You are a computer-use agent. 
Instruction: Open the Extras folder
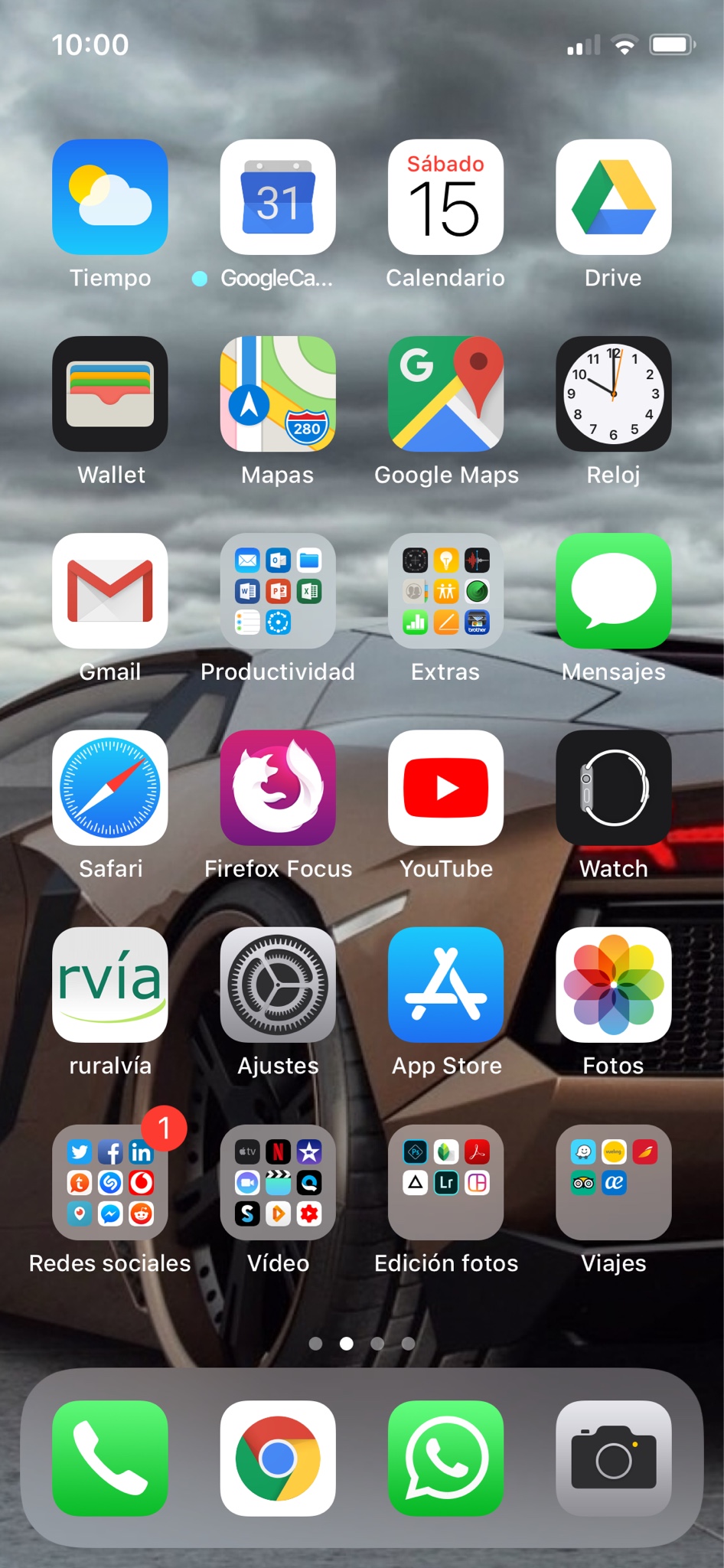coord(445,590)
